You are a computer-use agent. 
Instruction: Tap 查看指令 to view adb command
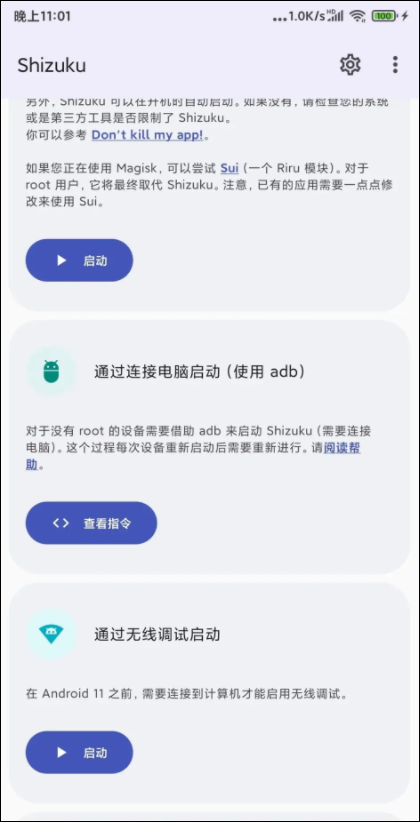point(91,523)
